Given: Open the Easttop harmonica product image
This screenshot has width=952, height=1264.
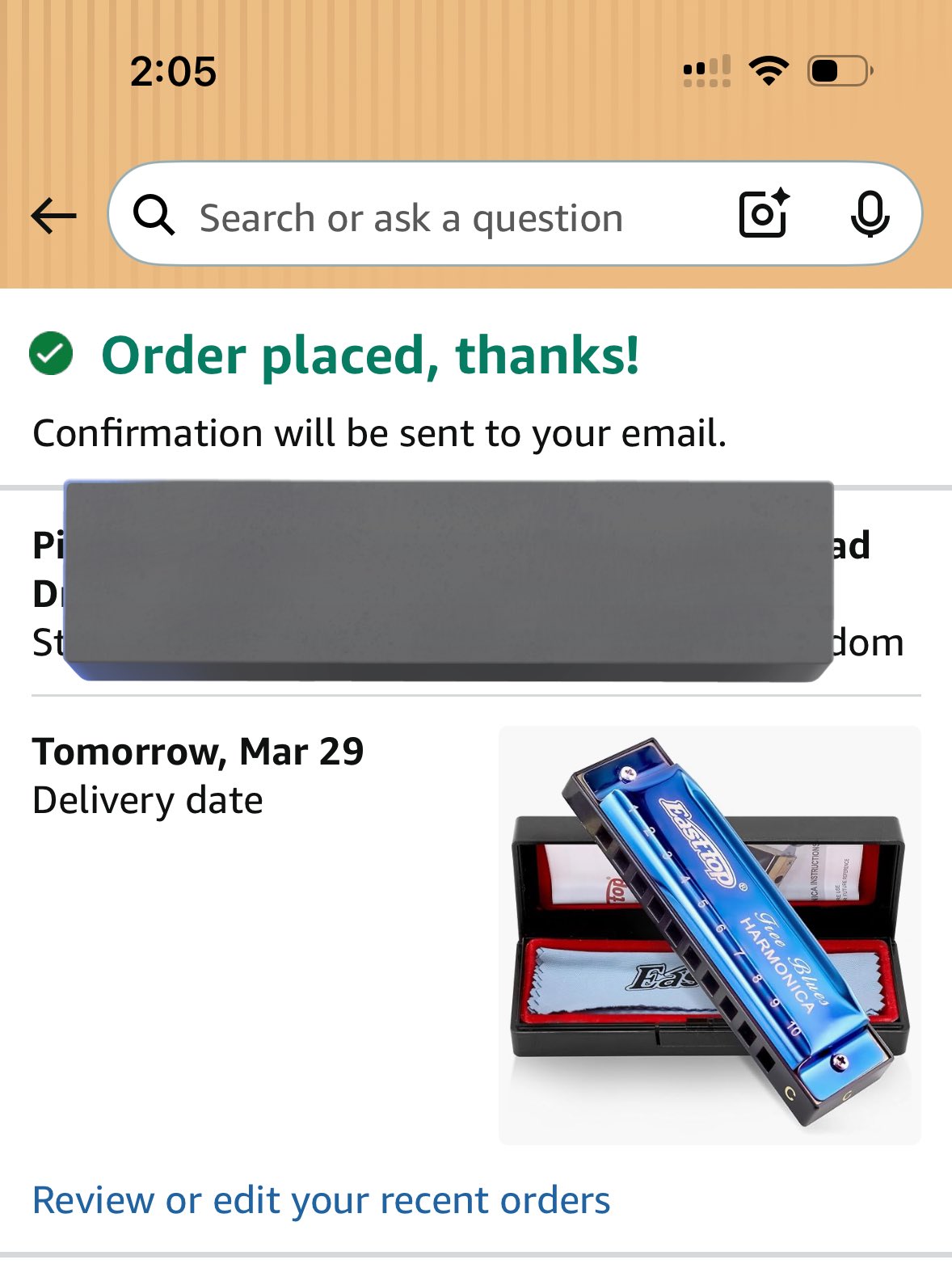Looking at the screenshot, I should (709, 934).
